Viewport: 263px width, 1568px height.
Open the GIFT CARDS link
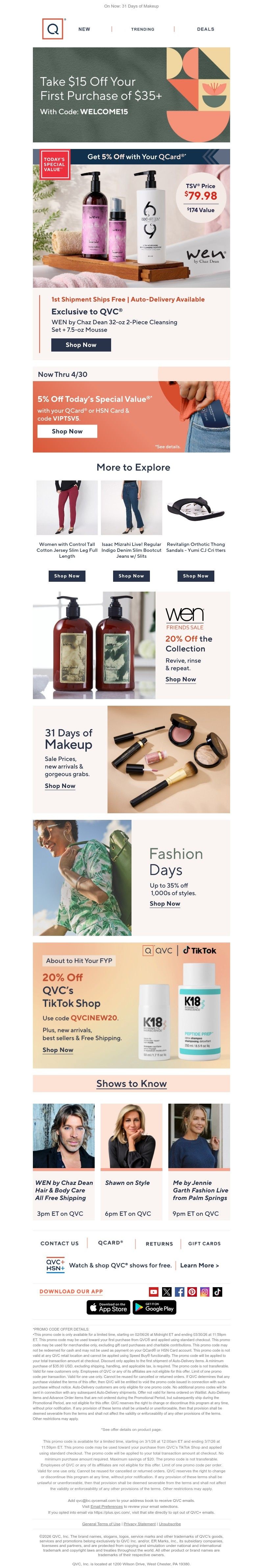[204, 1243]
